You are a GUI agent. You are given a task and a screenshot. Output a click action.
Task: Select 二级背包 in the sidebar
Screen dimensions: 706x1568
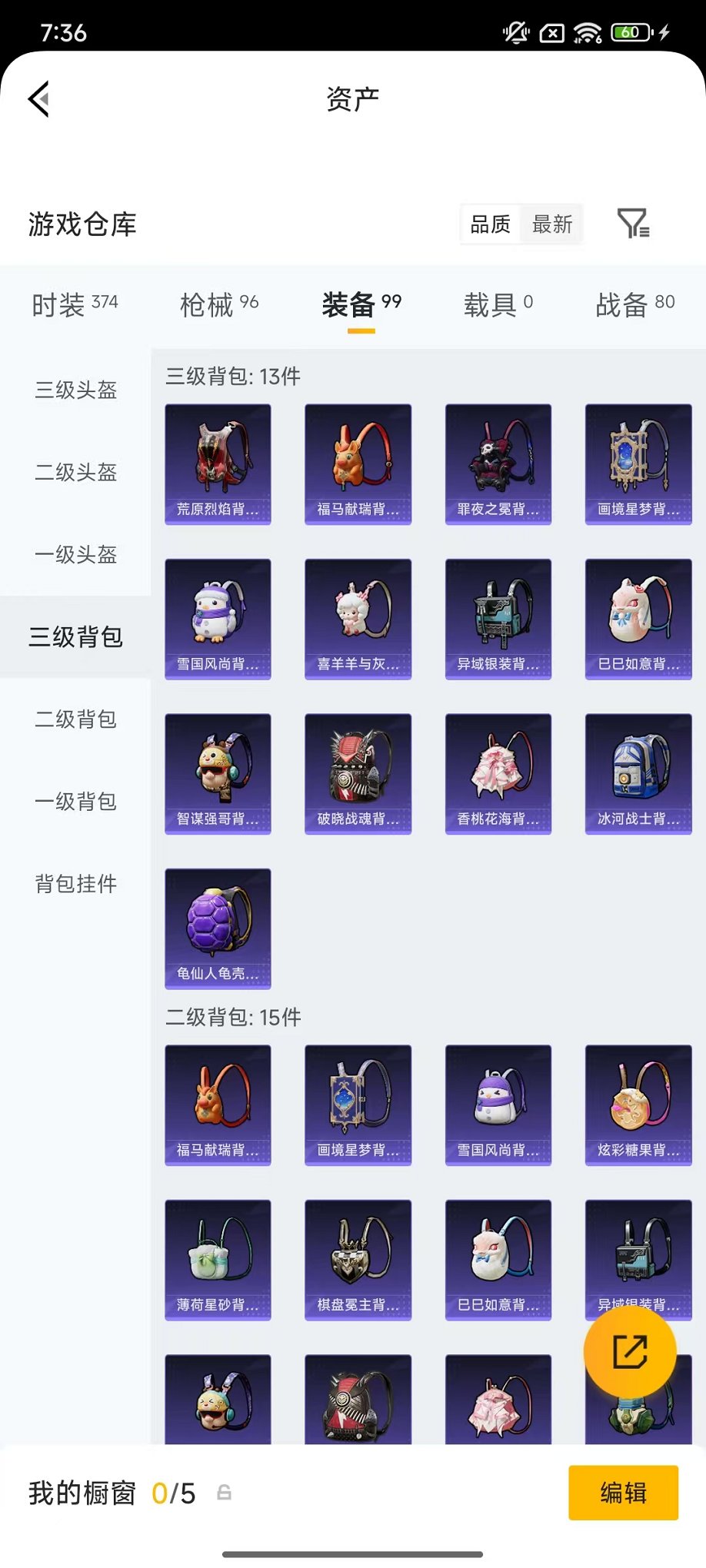pos(75,720)
